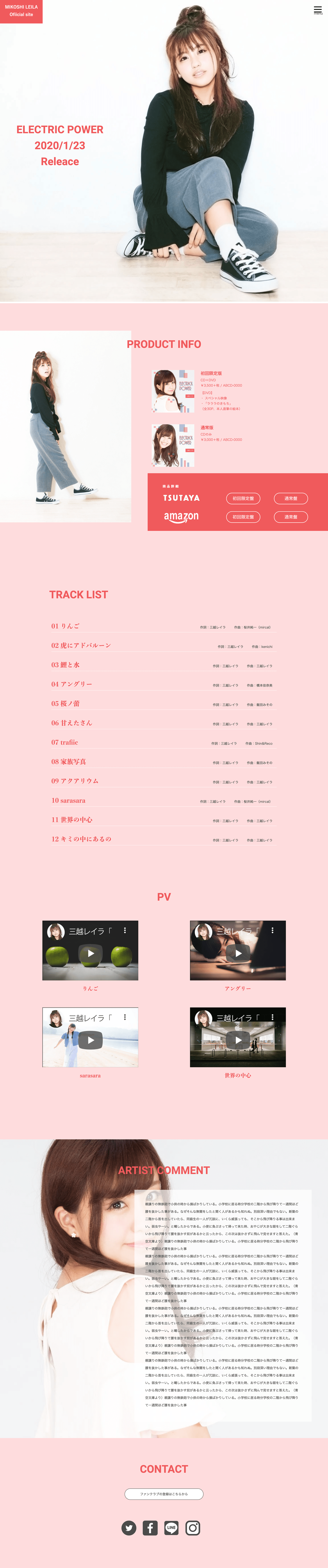Open TSUTAYA 通常盤 purchase link

pos(291,498)
